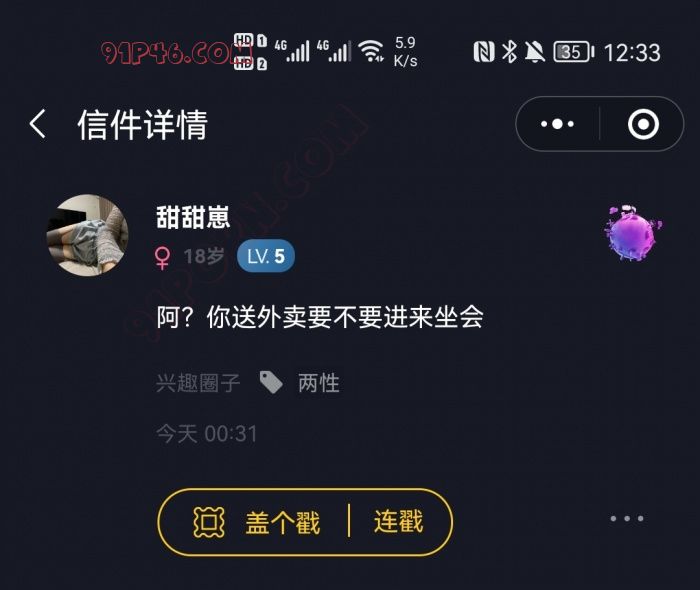700x590 pixels.
Task: Close the mini program
Action: [643, 125]
